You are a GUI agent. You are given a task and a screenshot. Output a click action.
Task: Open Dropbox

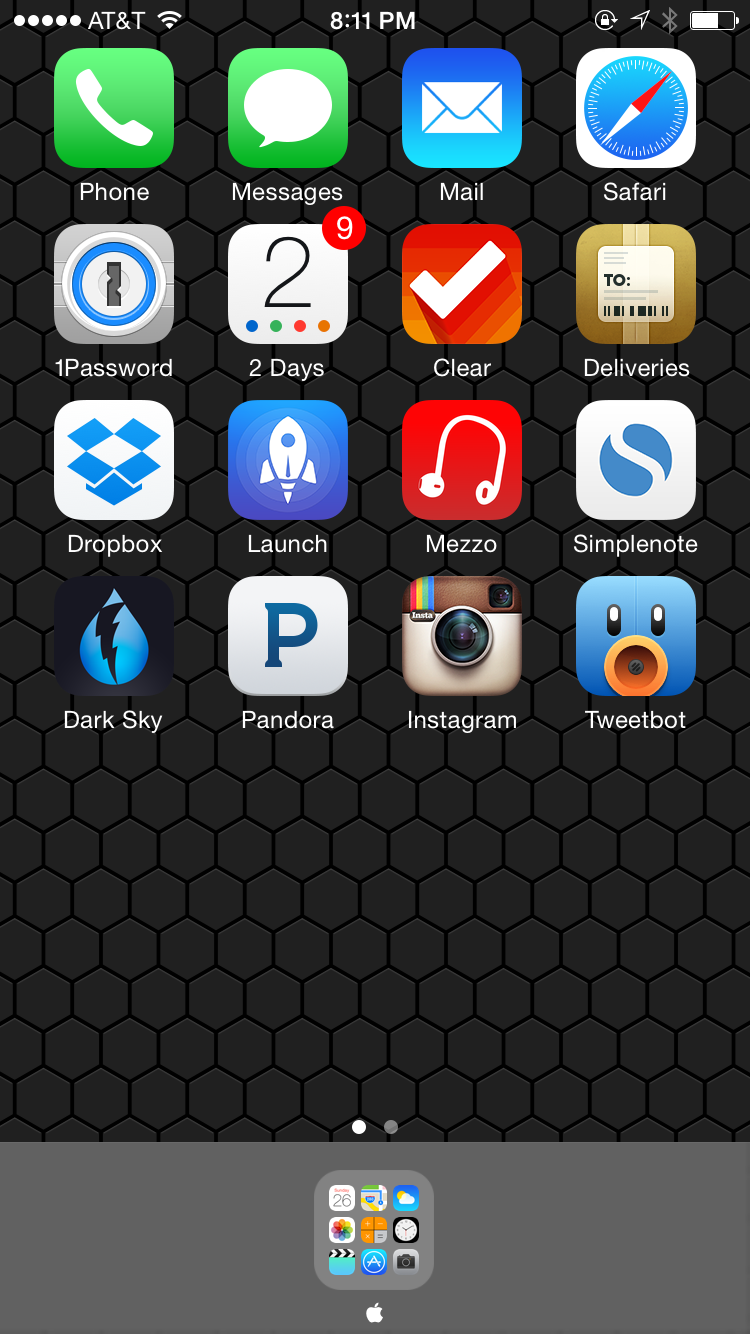pyautogui.click(x=114, y=460)
